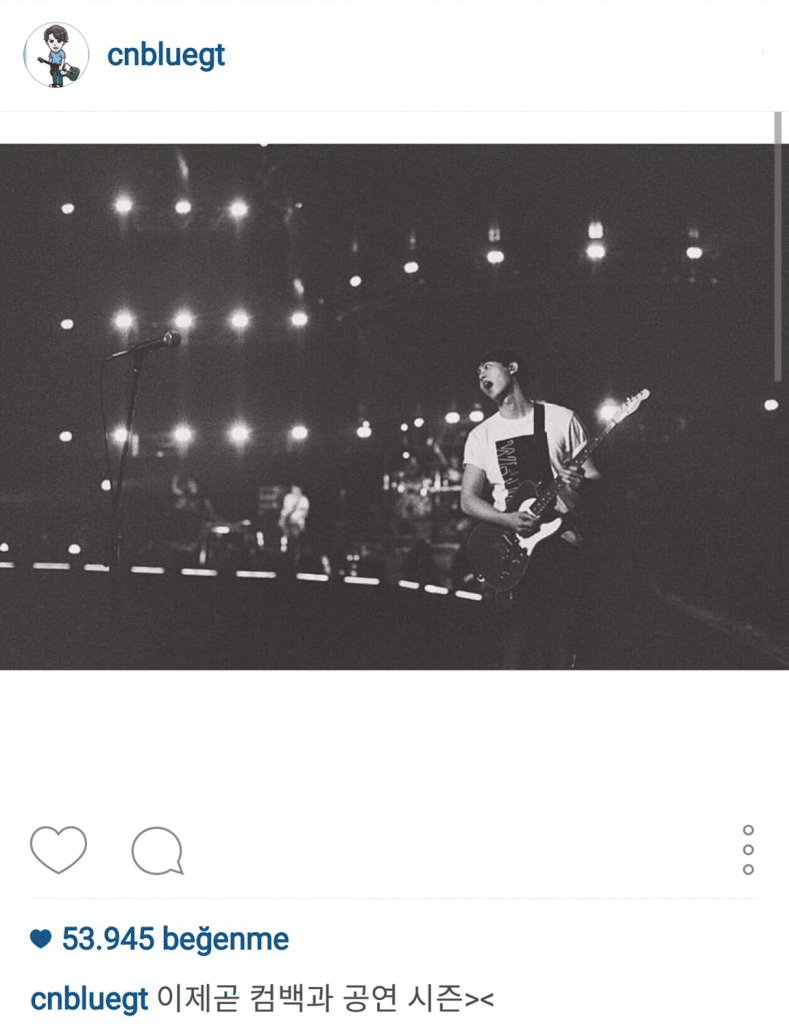Tap the cnbluegt name in the caption

click(89, 998)
